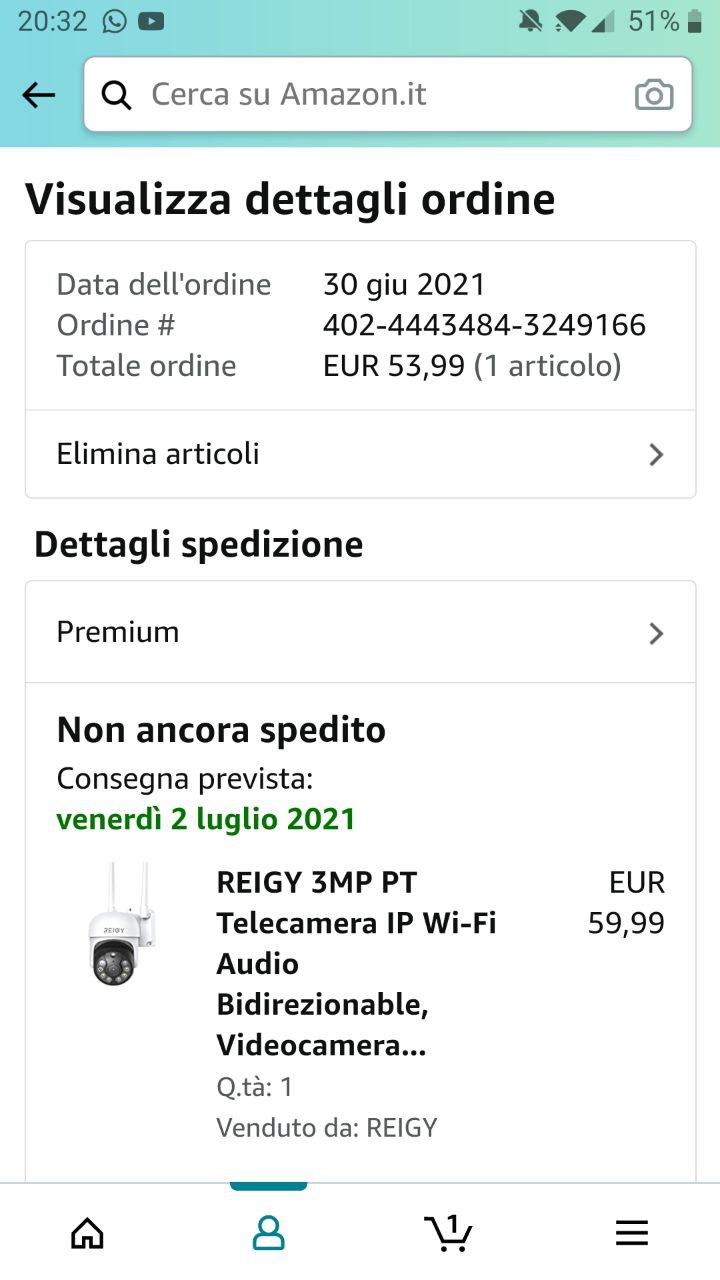Image resolution: width=720 pixels, height=1280 pixels.
Task: Go to the Home tab
Action: pos(88,1232)
